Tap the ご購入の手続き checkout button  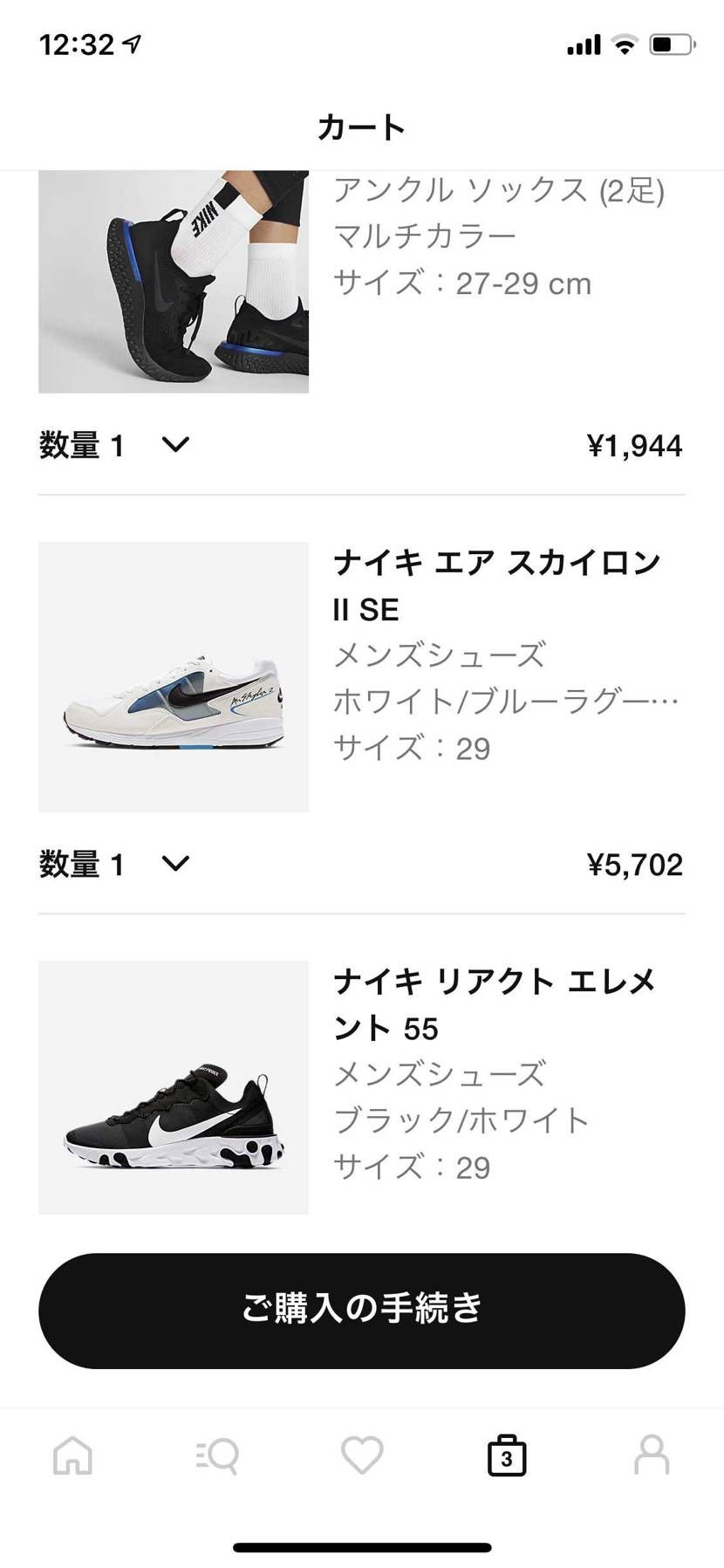point(361,1310)
